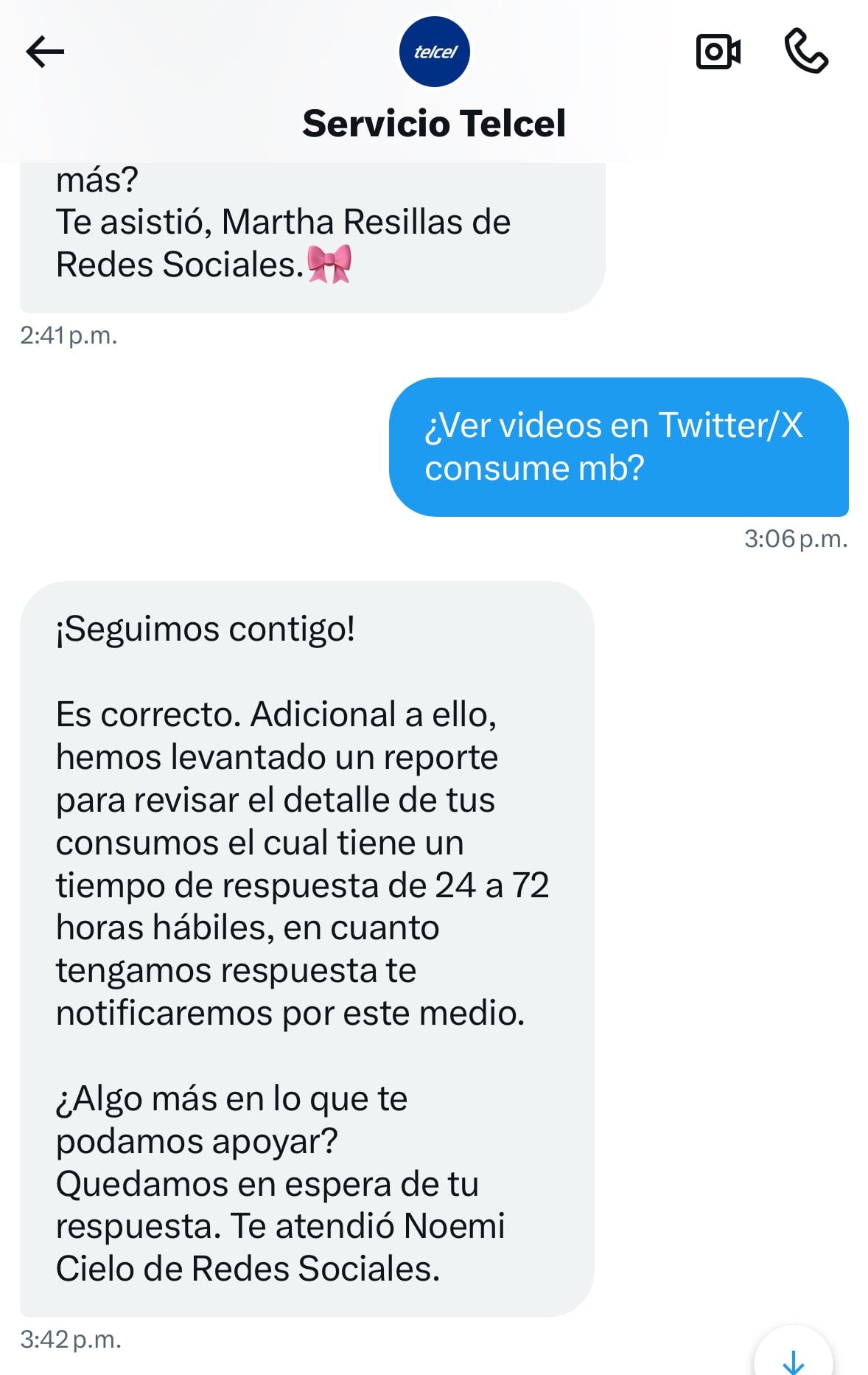Start a video call with Servicio Telcel

click(718, 52)
